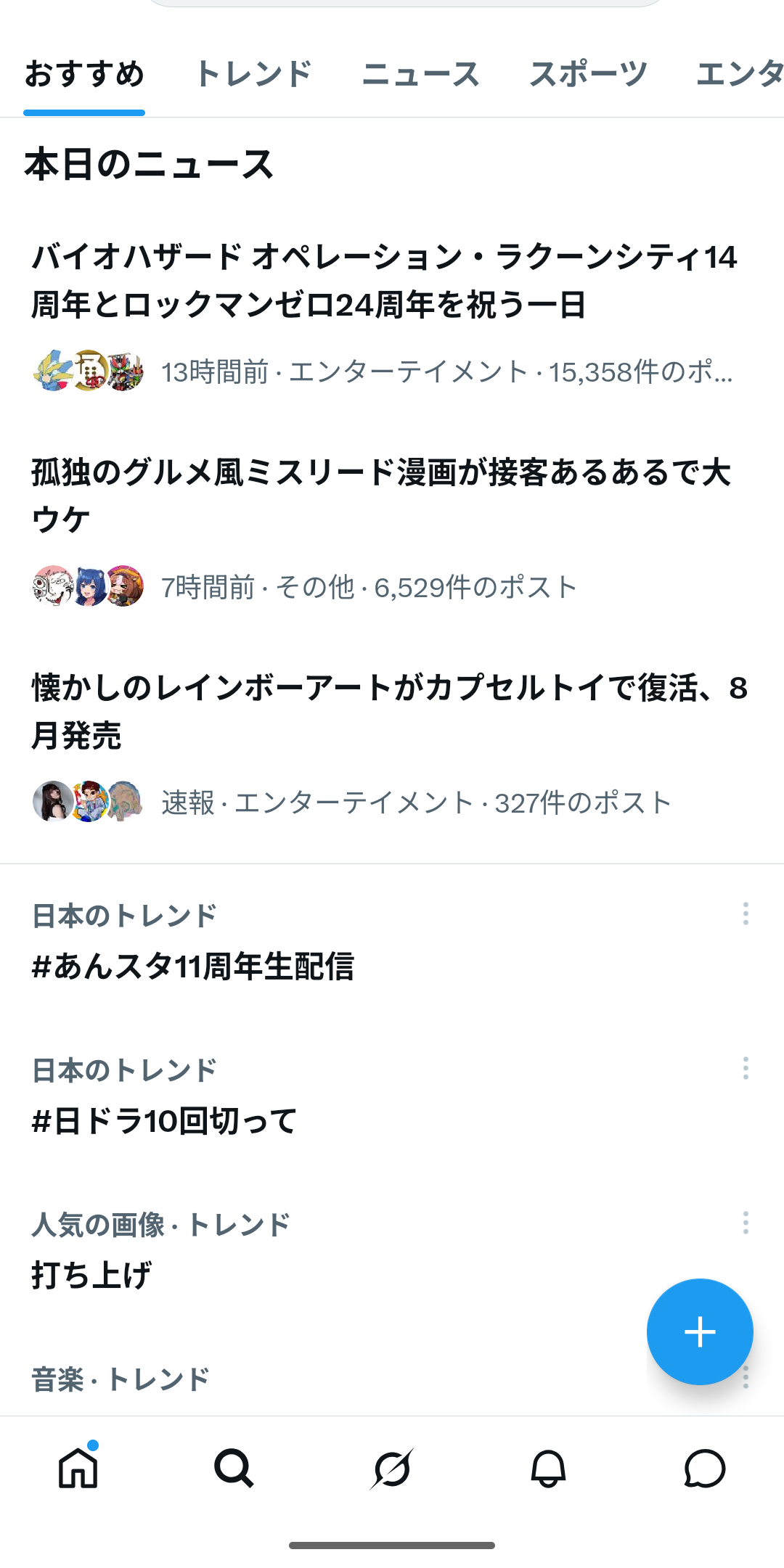View the #日ドラ10回切って trend
The width and height of the screenshot is (784, 1568).
(x=165, y=1121)
